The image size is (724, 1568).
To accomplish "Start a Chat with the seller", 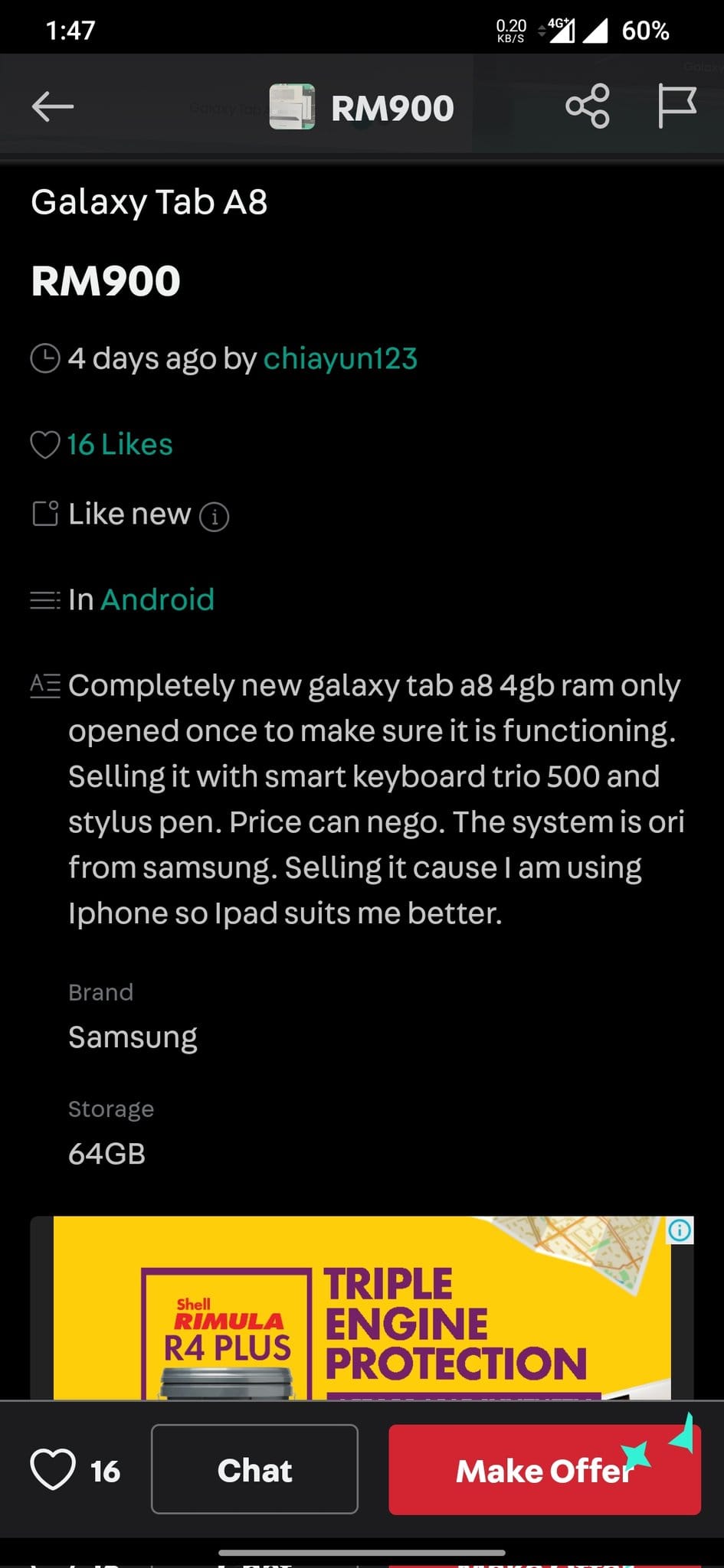I will pos(254,1469).
